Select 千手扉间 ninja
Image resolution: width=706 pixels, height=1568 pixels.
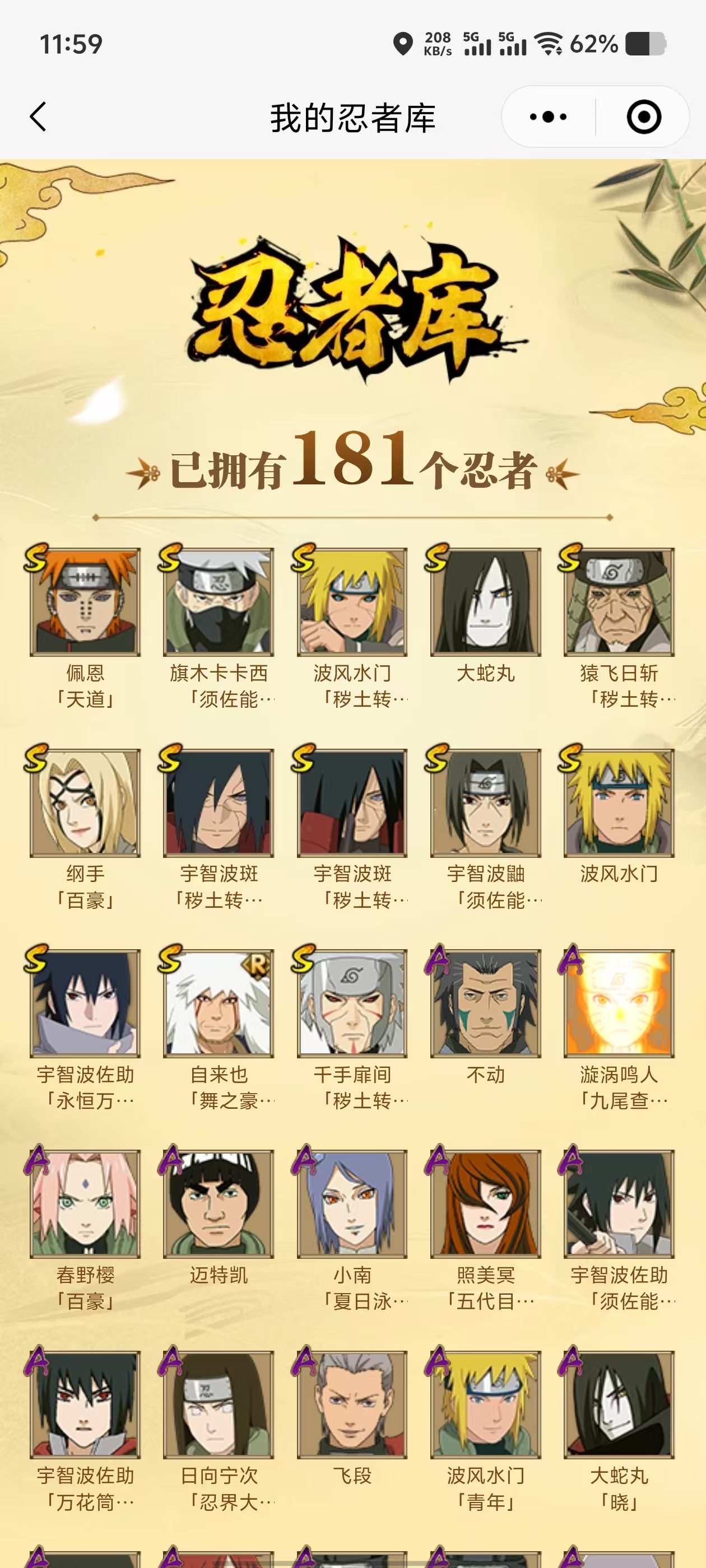pyautogui.click(x=352, y=1003)
